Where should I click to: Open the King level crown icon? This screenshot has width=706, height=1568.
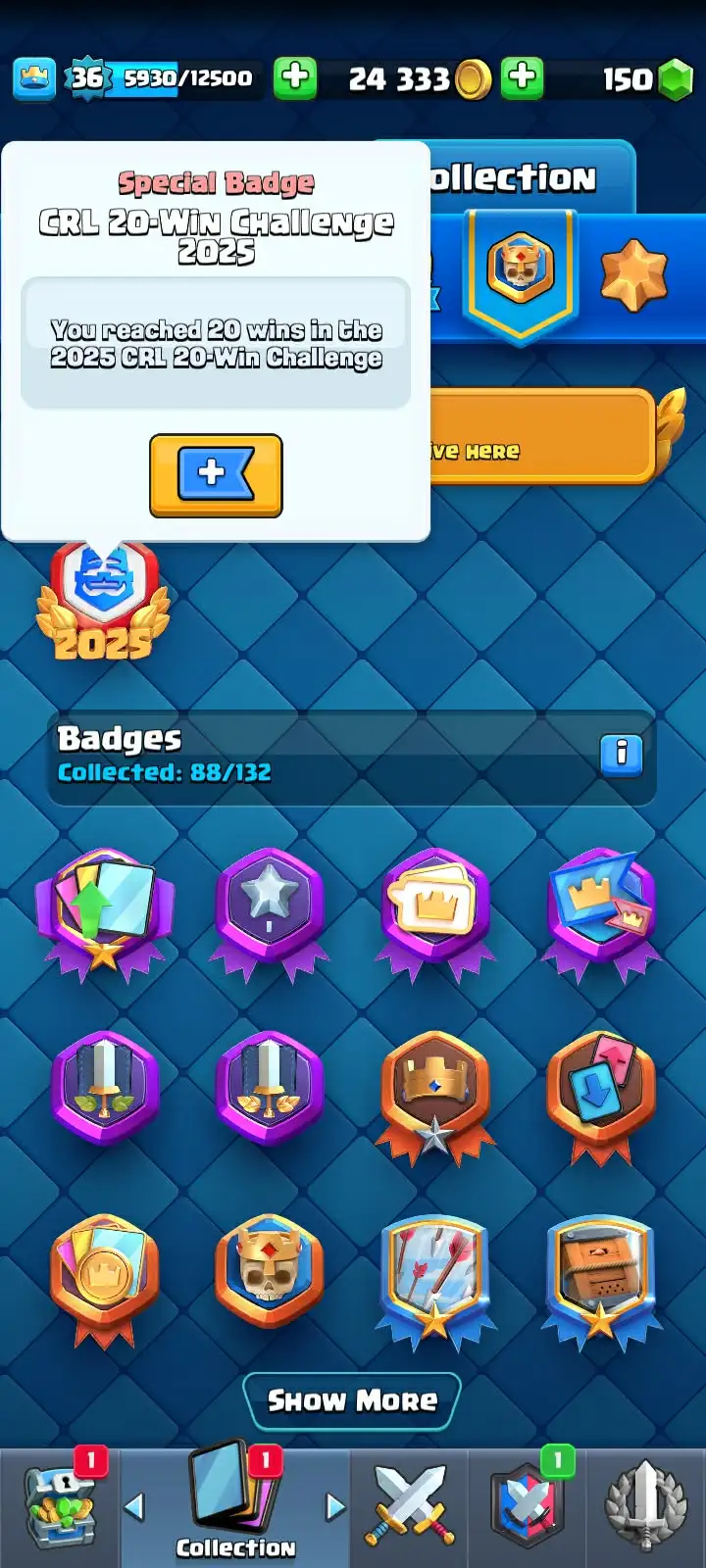click(34, 78)
